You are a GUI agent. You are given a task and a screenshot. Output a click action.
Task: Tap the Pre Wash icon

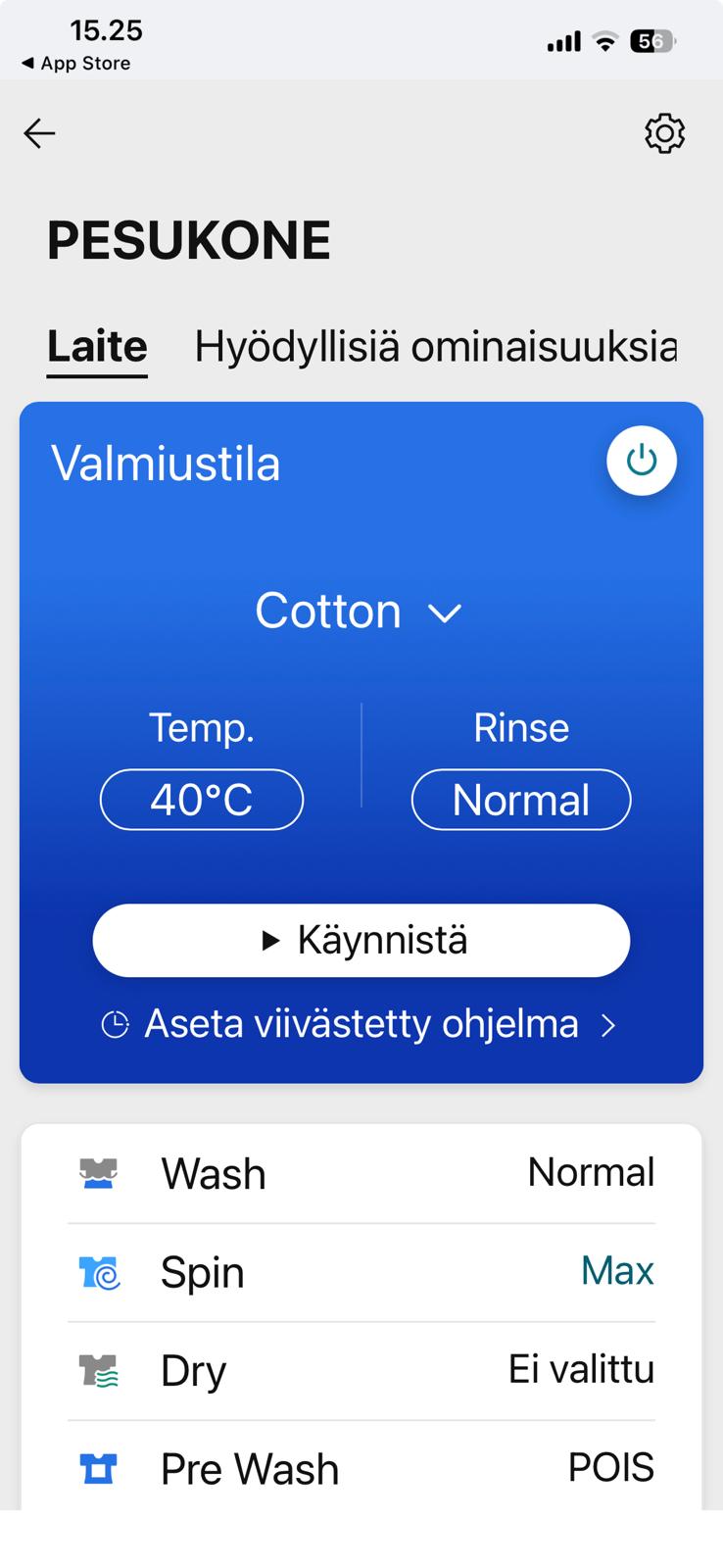point(98,1467)
